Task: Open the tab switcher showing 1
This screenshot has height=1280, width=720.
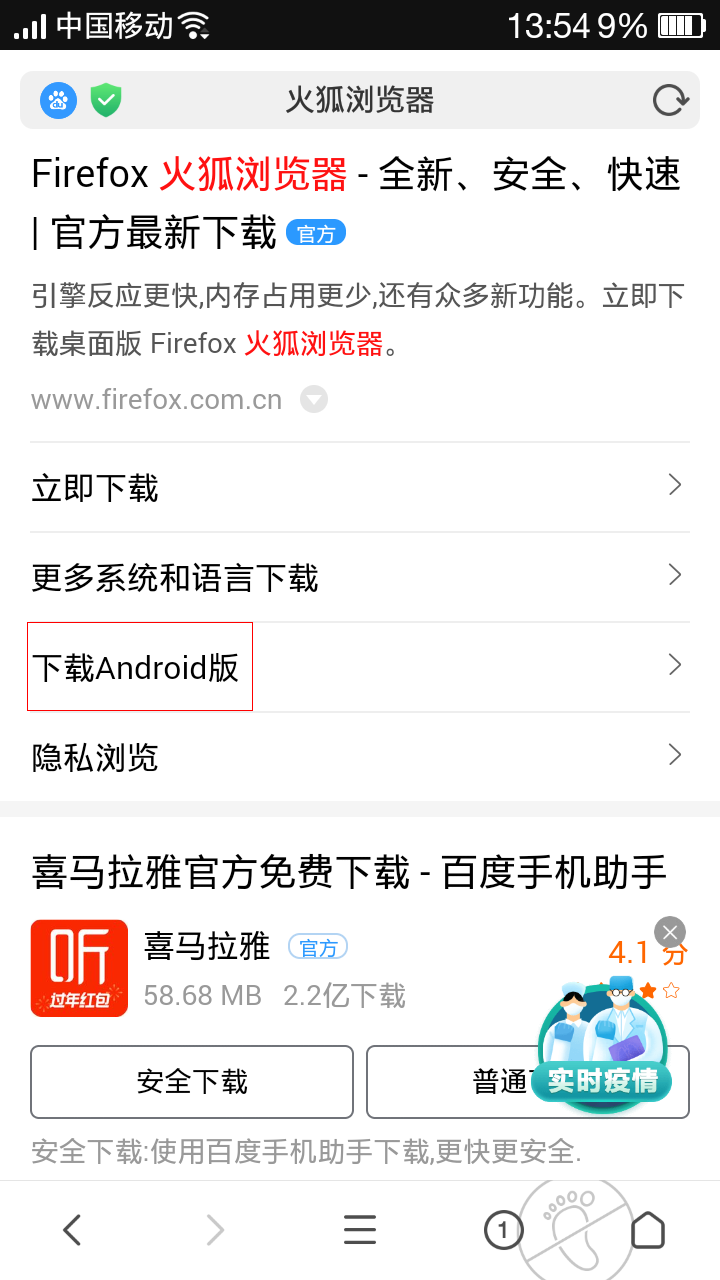Action: click(503, 1230)
